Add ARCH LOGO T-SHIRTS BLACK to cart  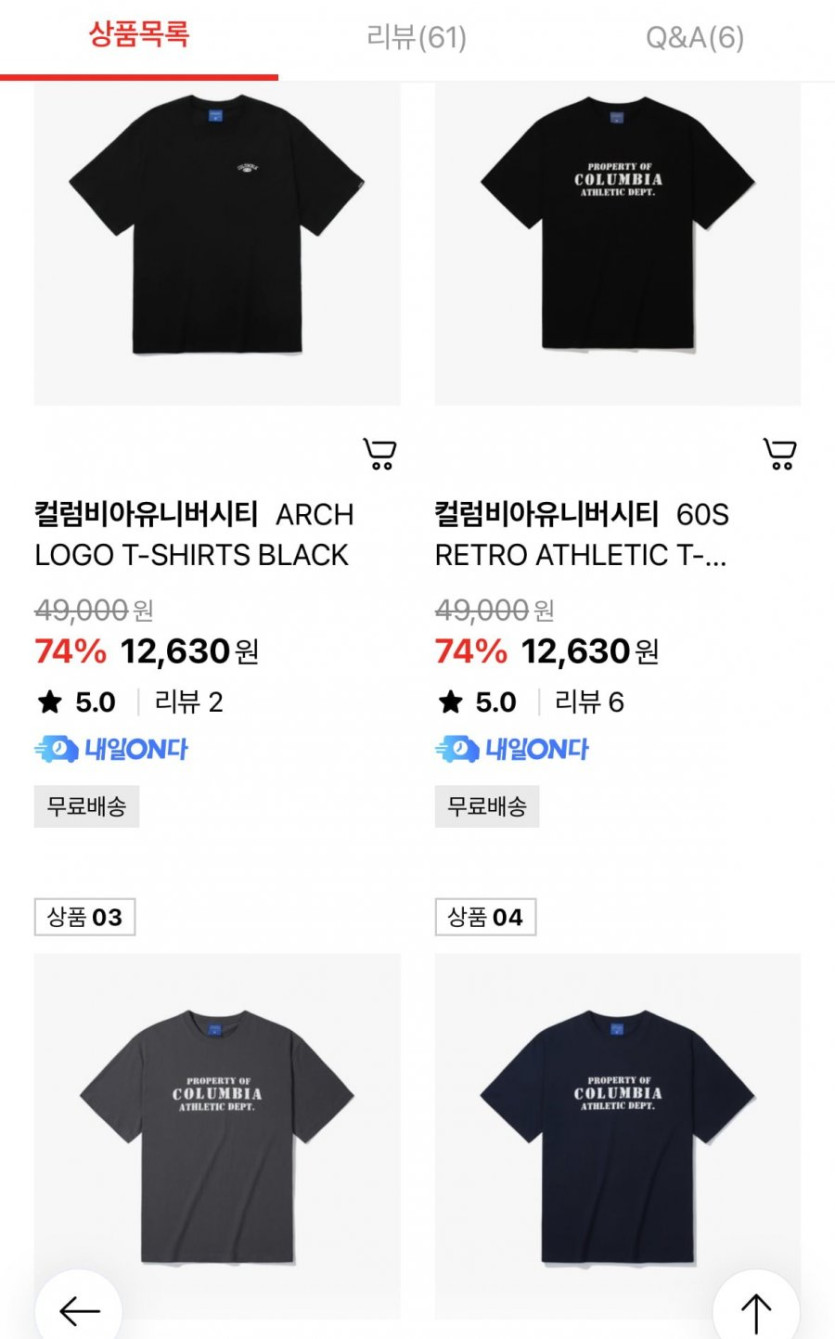(x=379, y=454)
